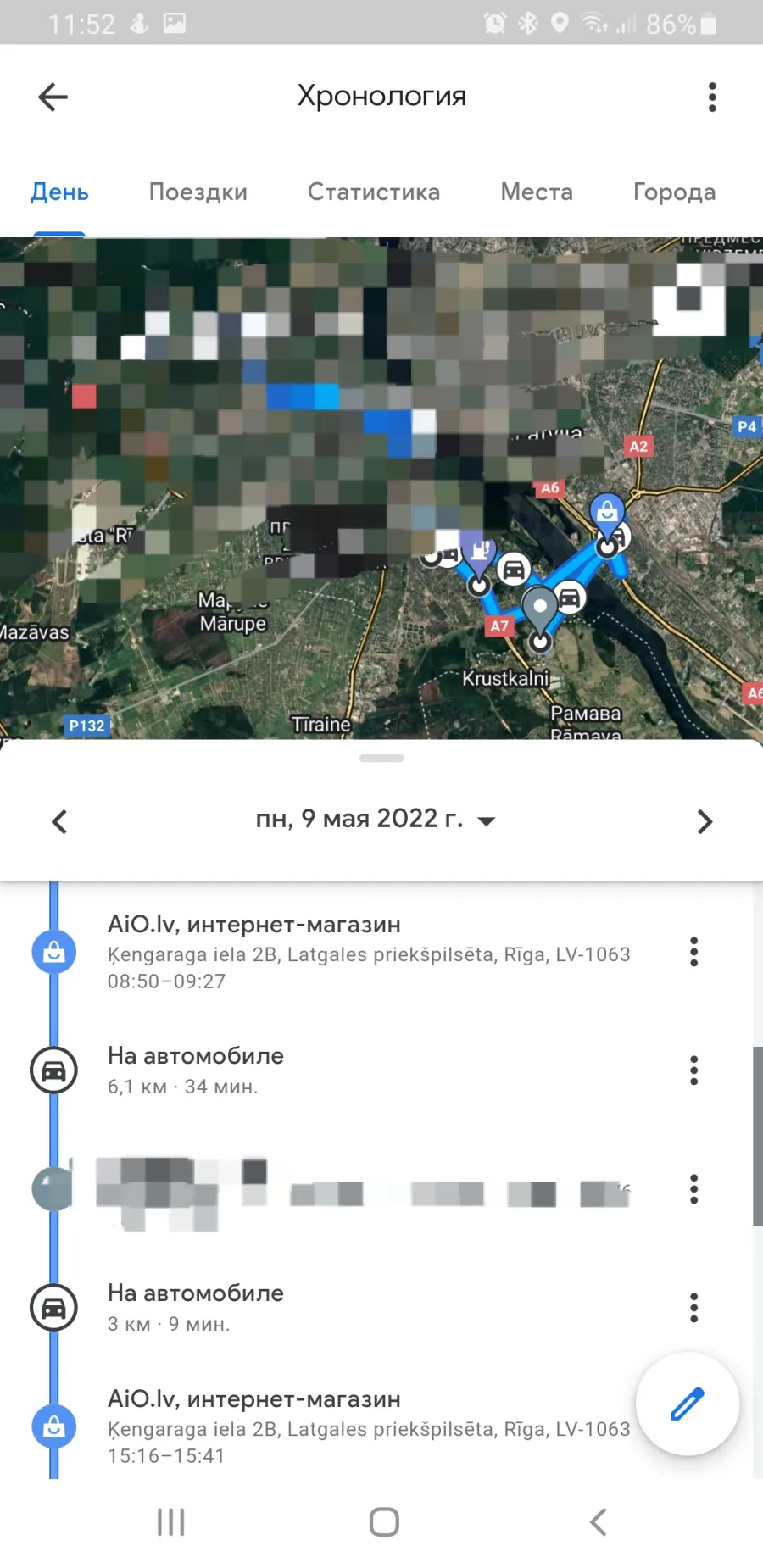Open AiO.lv visit at 15:16–15:41
The height and width of the screenshot is (1568, 763).
tap(339, 1427)
